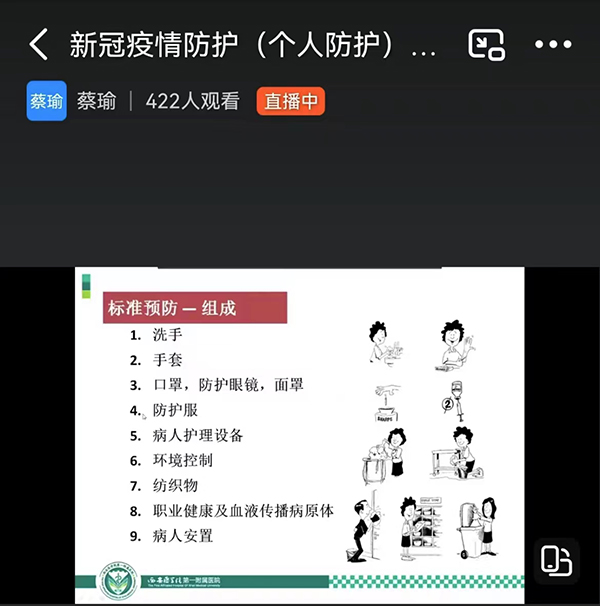Image resolution: width=600 pixels, height=606 pixels.
Task: Go back from the live stream
Action: [x=38, y=45]
